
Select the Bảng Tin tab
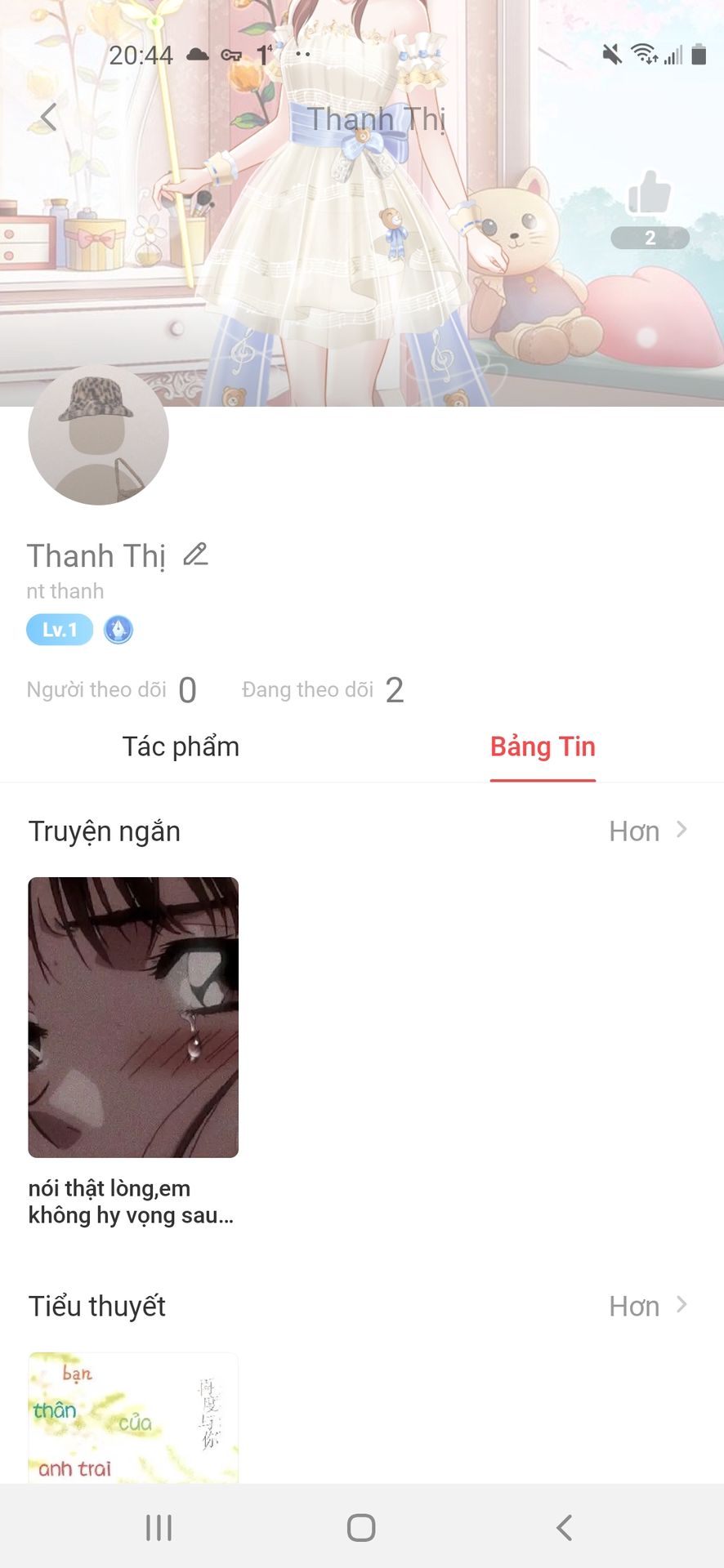point(543,746)
